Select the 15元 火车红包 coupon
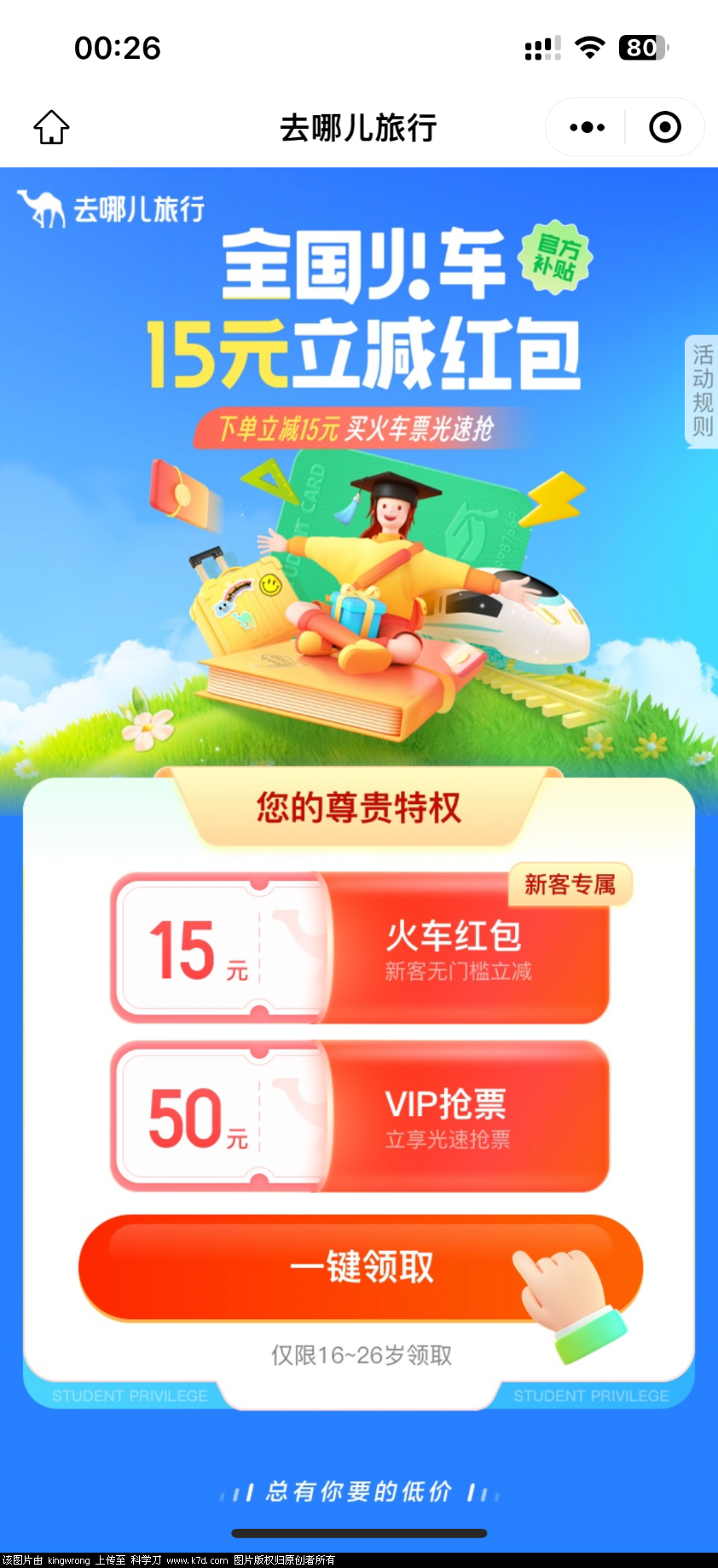This screenshot has width=718, height=1568. tap(361, 948)
